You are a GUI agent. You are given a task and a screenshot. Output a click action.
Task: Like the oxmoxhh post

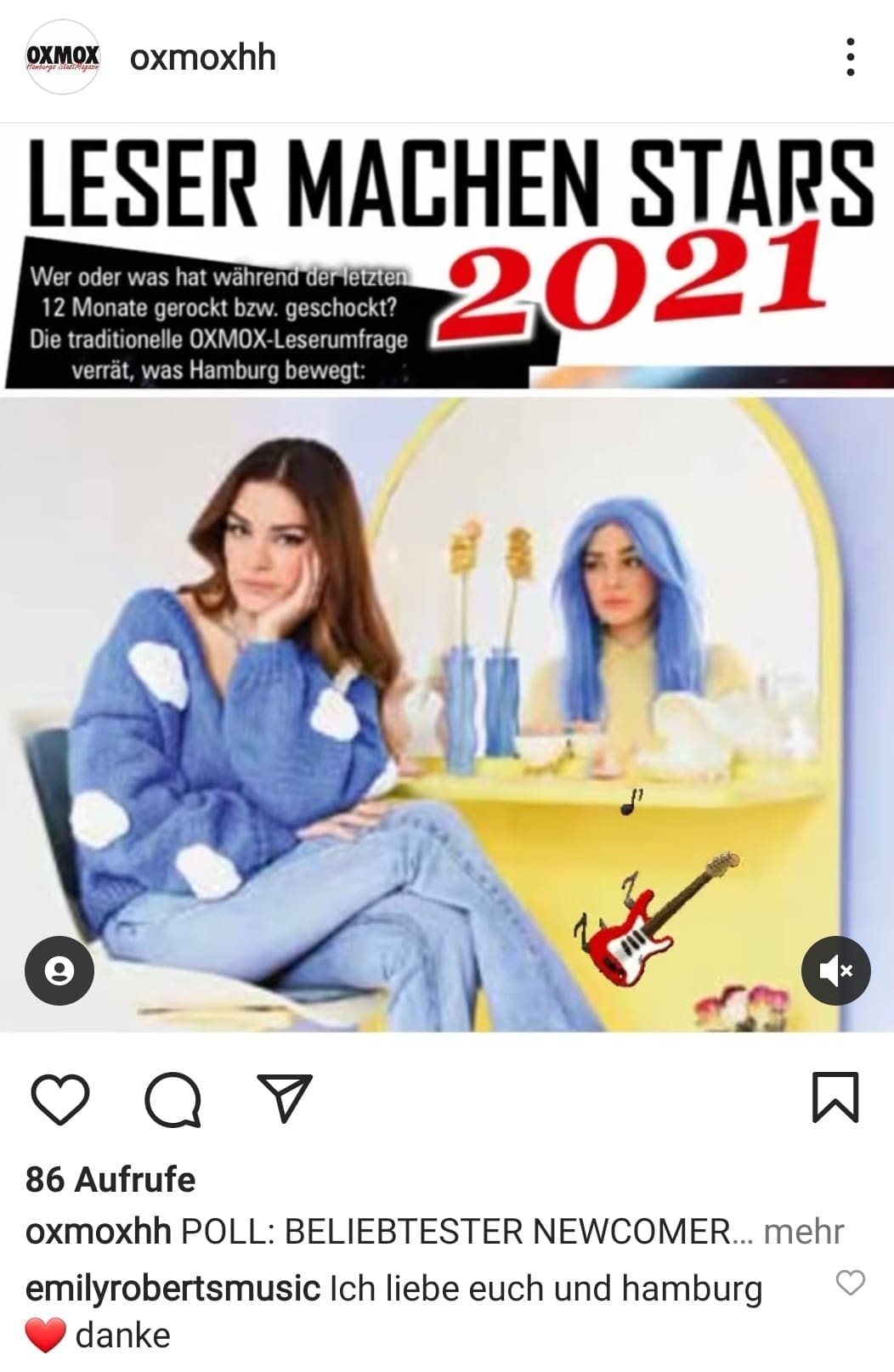coord(59,1099)
